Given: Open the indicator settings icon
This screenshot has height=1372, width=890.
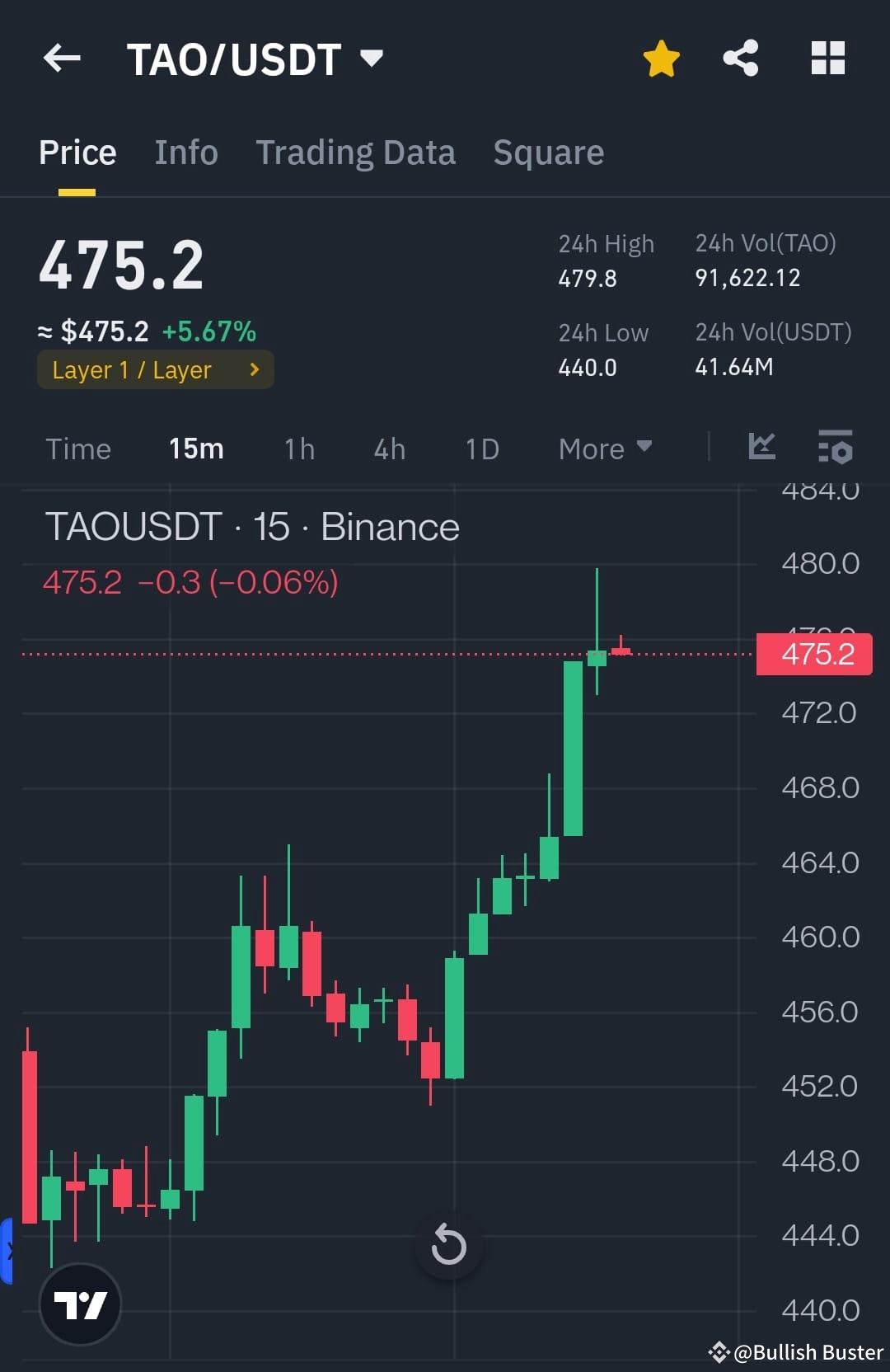Looking at the screenshot, I should pos(835,448).
